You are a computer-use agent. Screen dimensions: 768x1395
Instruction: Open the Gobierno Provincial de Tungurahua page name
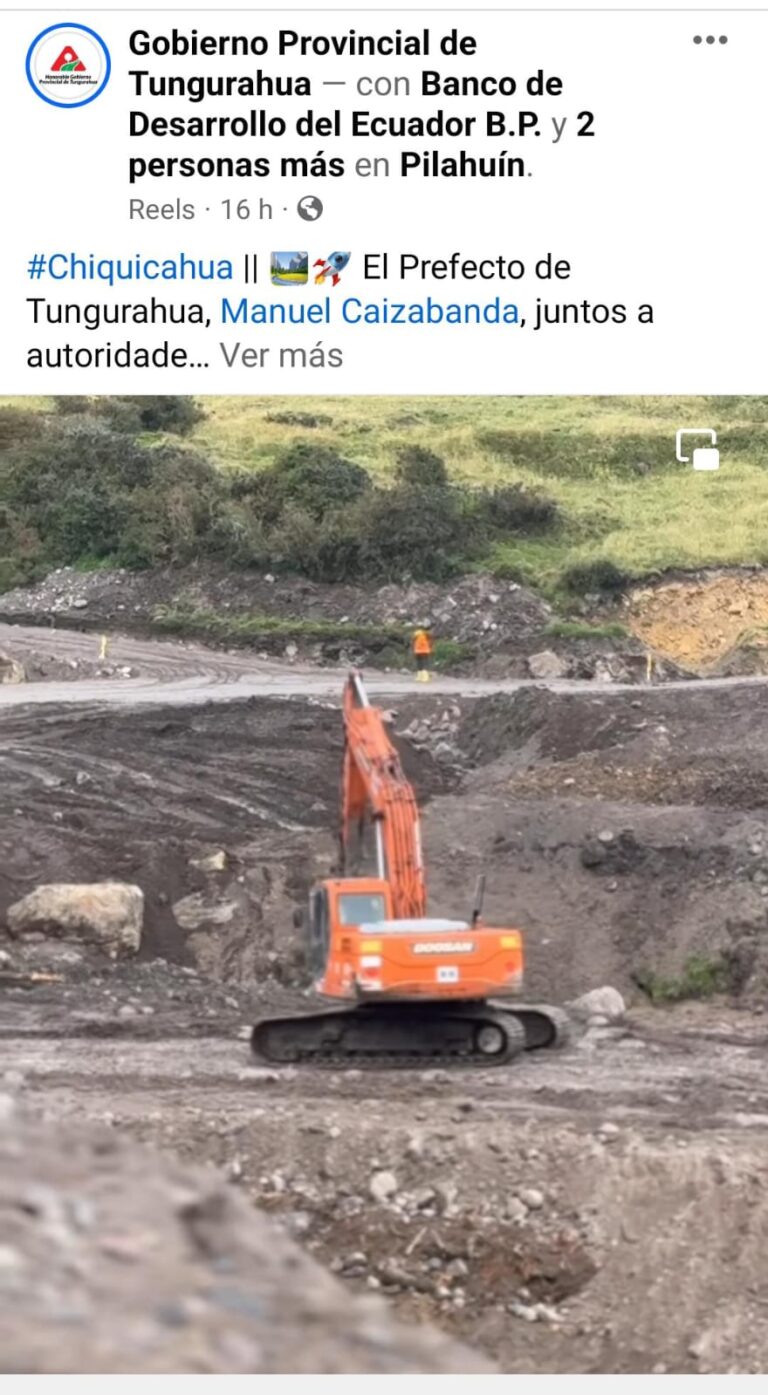(x=303, y=63)
